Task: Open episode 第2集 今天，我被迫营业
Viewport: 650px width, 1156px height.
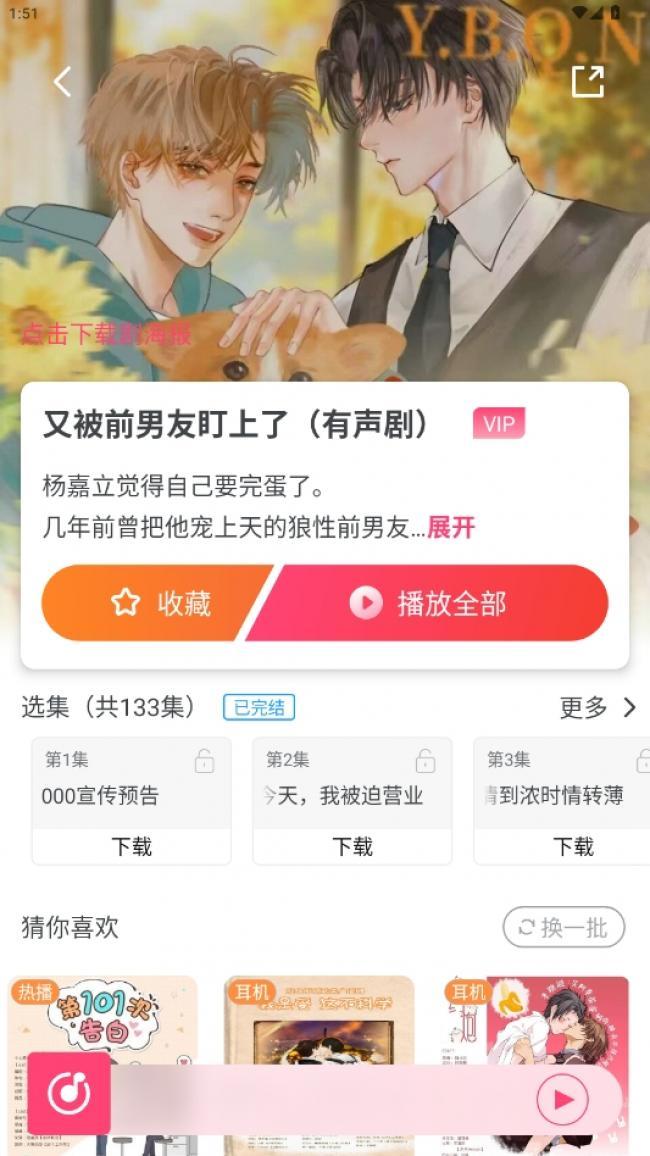Action: 352,783
